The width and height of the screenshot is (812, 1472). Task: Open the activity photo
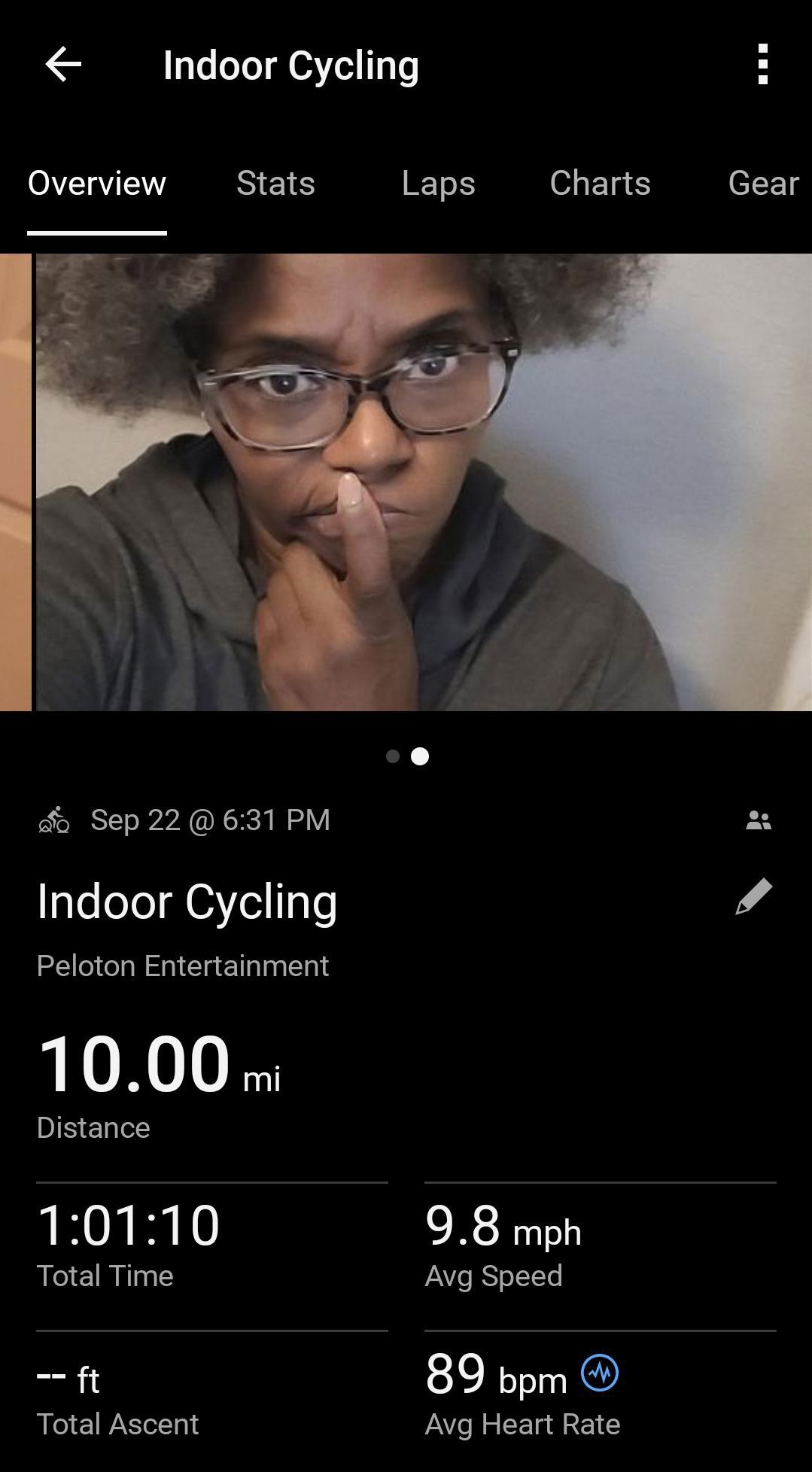pyautogui.click(x=423, y=482)
